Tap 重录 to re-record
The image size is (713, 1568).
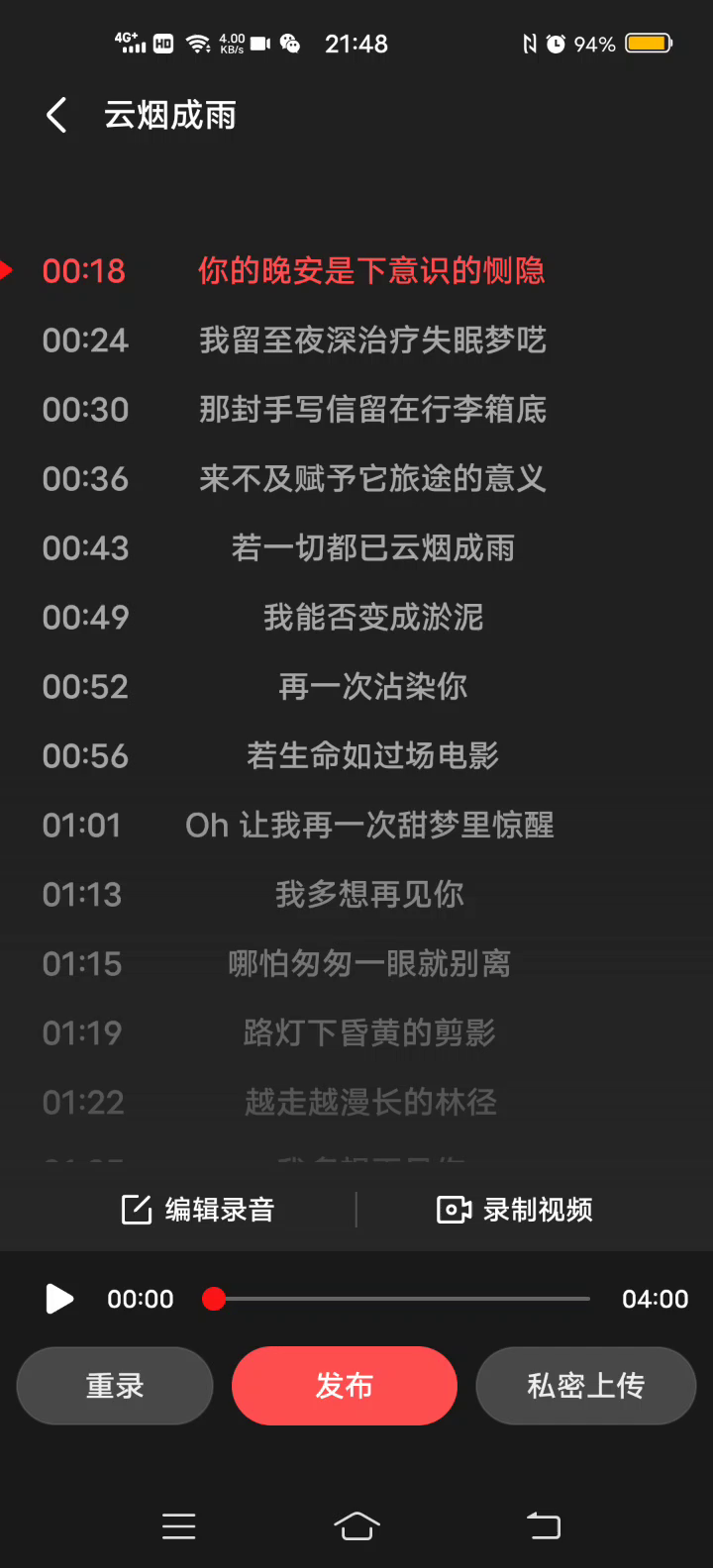(115, 1386)
